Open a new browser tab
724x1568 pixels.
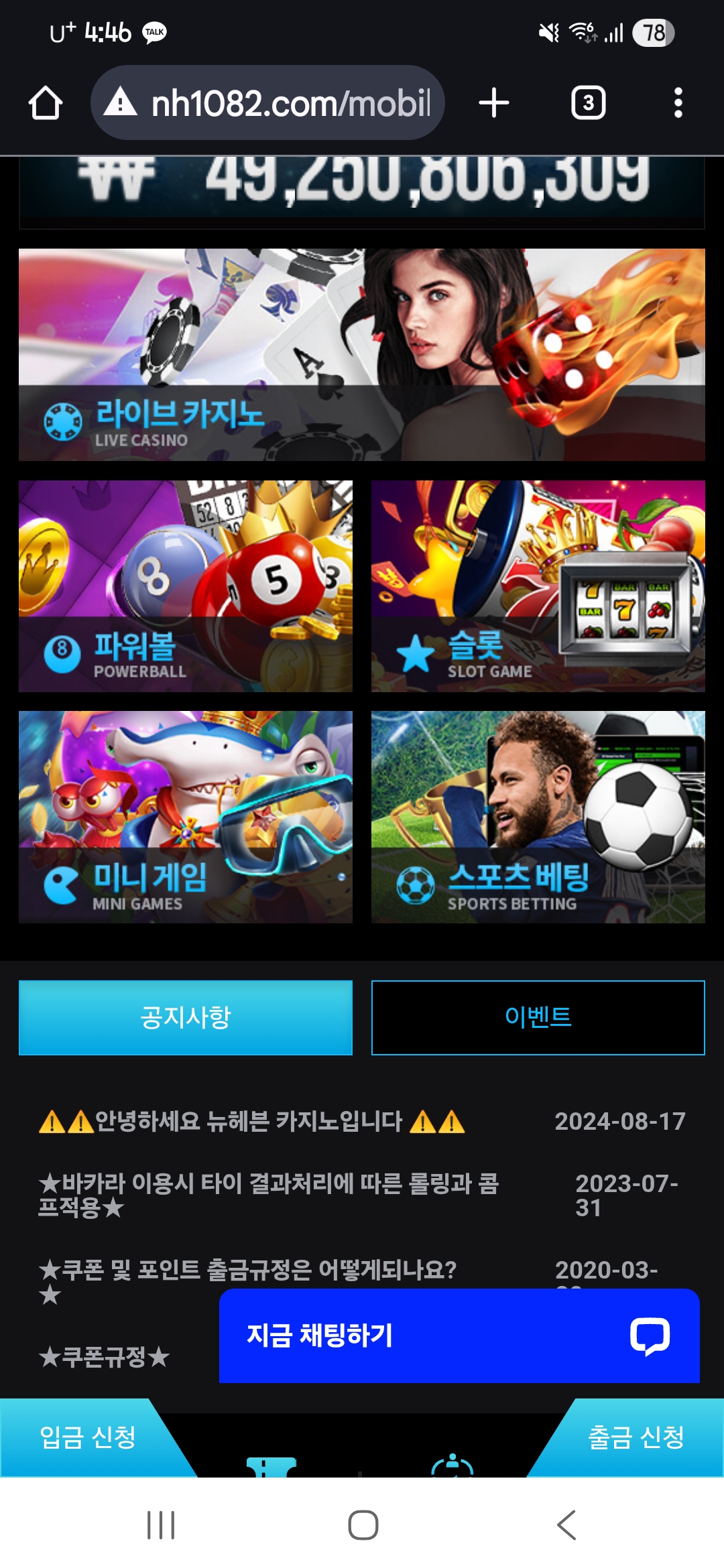[x=494, y=103]
